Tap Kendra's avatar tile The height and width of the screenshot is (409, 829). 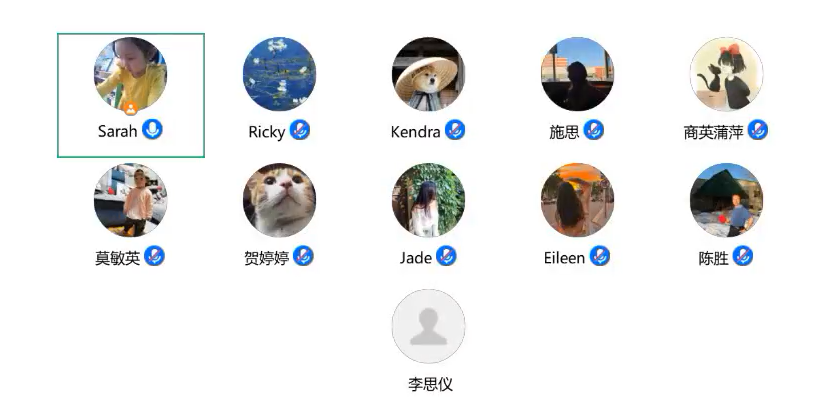428,75
